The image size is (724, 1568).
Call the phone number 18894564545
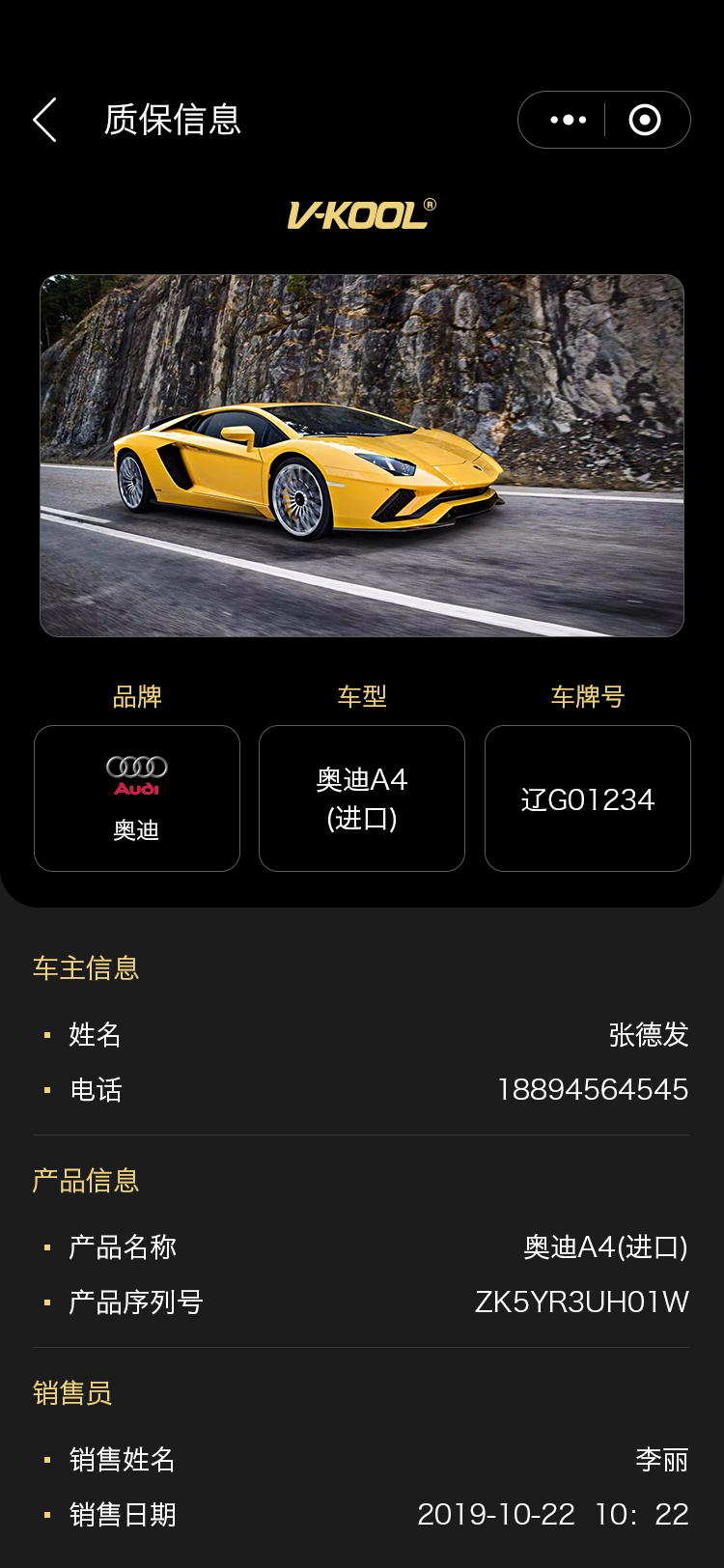point(593,1089)
